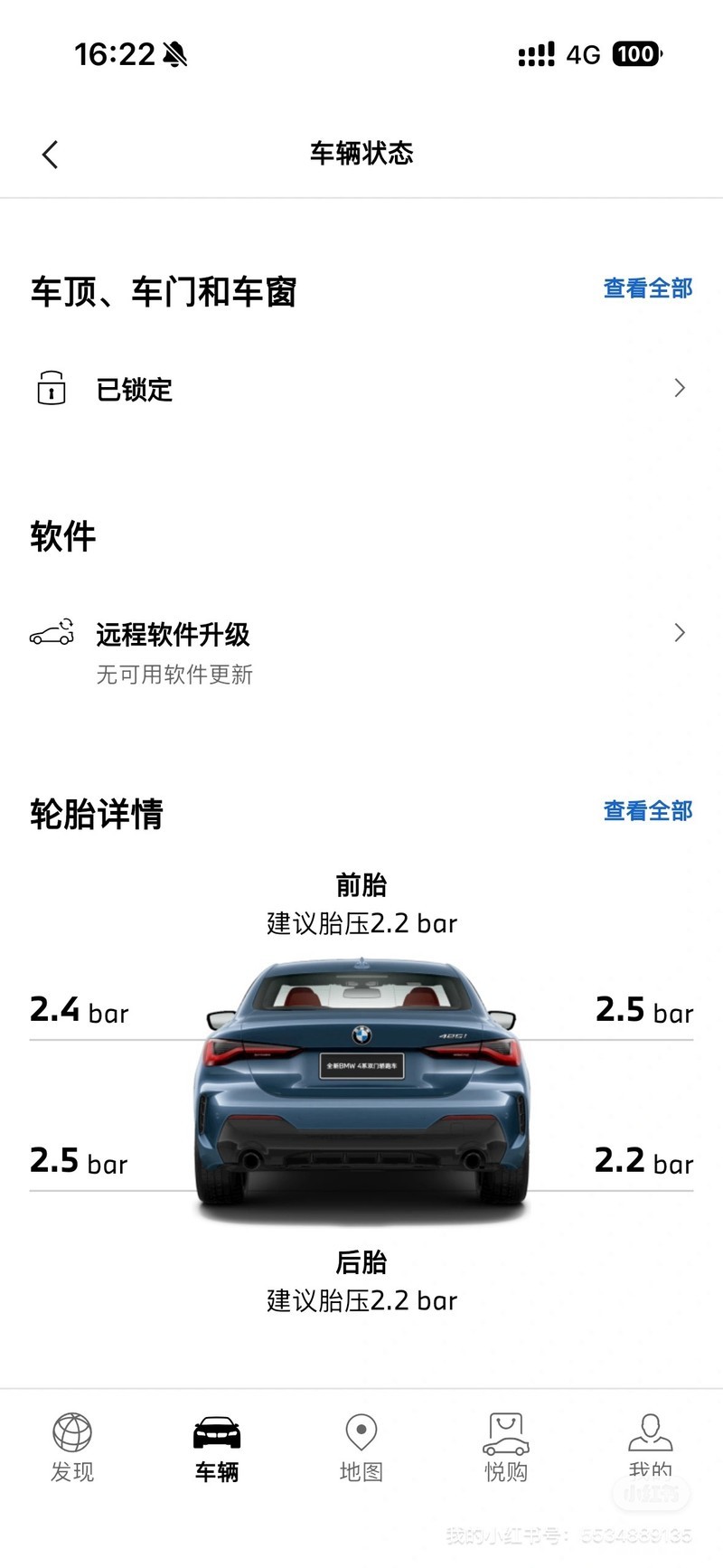Open the 地图 tab
The width and height of the screenshot is (723, 1568).
point(361,1447)
